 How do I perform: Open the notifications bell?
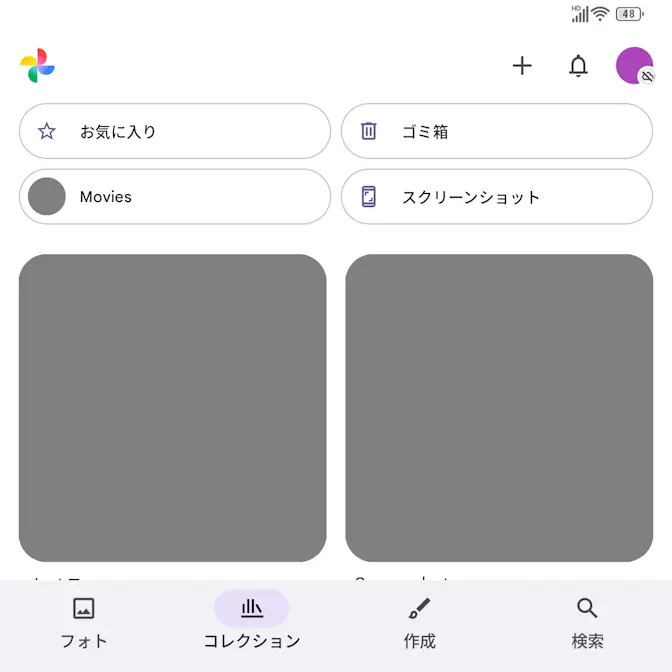[578, 66]
